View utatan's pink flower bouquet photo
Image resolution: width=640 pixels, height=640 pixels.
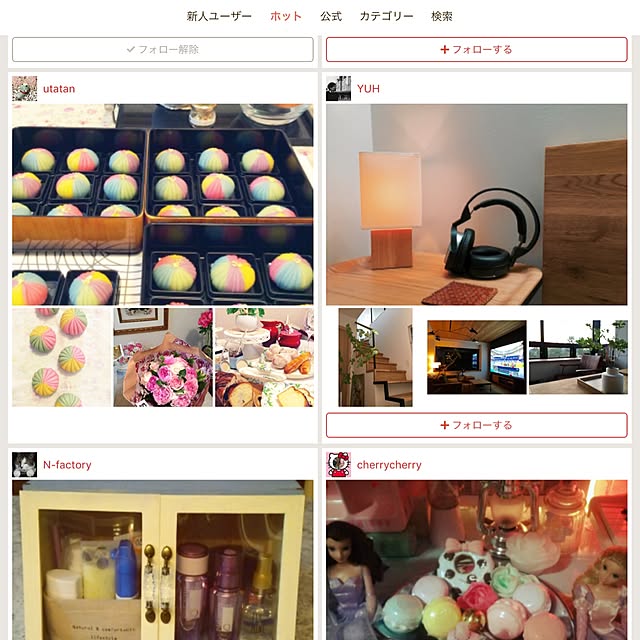click(x=162, y=357)
